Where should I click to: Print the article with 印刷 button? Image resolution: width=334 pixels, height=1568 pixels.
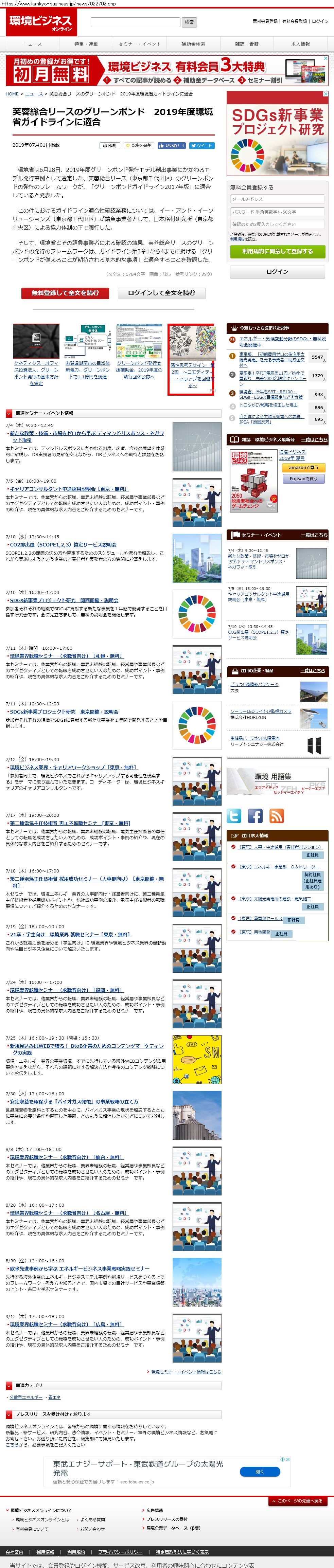click(x=110, y=145)
